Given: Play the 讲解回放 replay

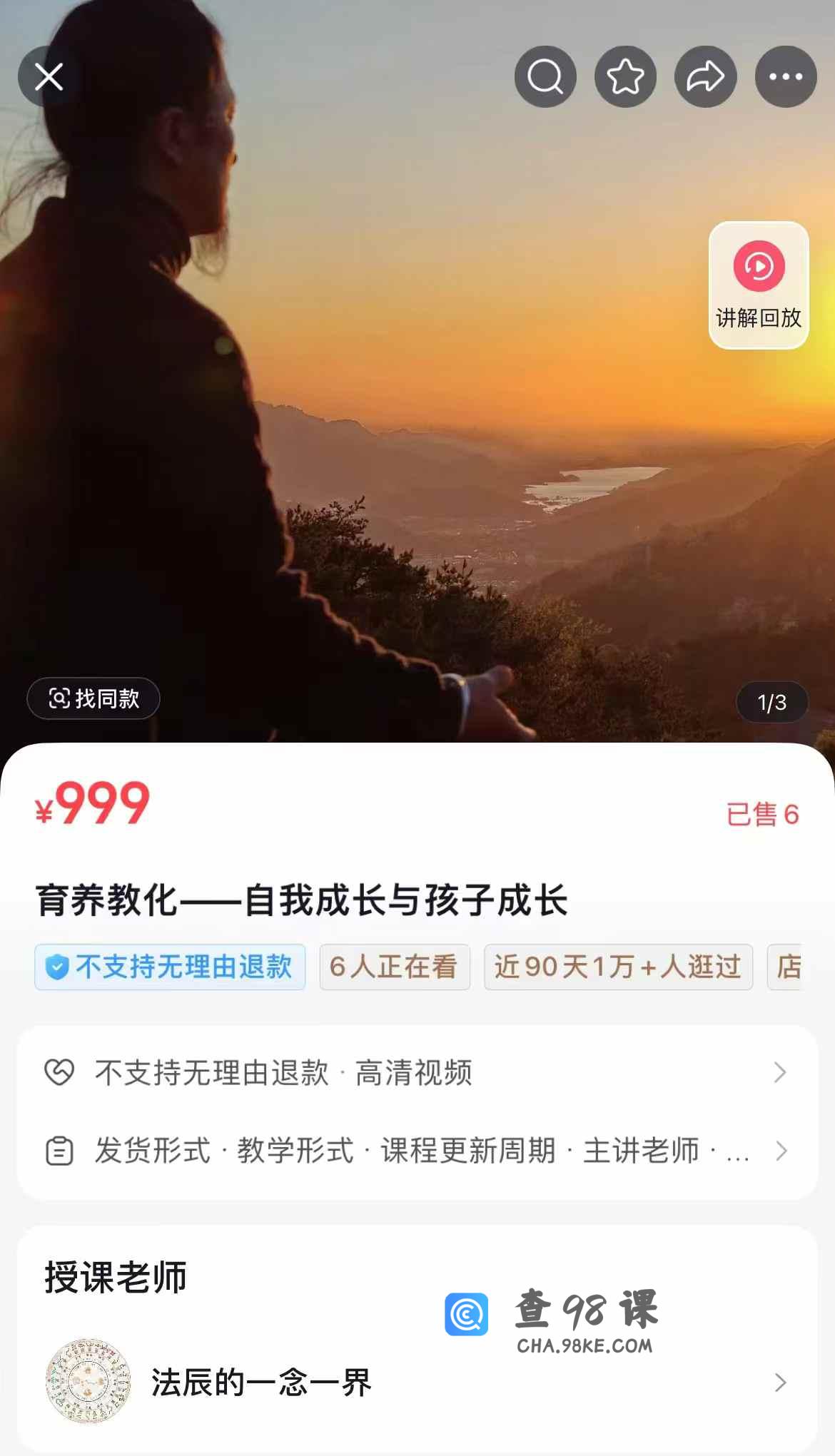Looking at the screenshot, I should pyautogui.click(x=758, y=285).
